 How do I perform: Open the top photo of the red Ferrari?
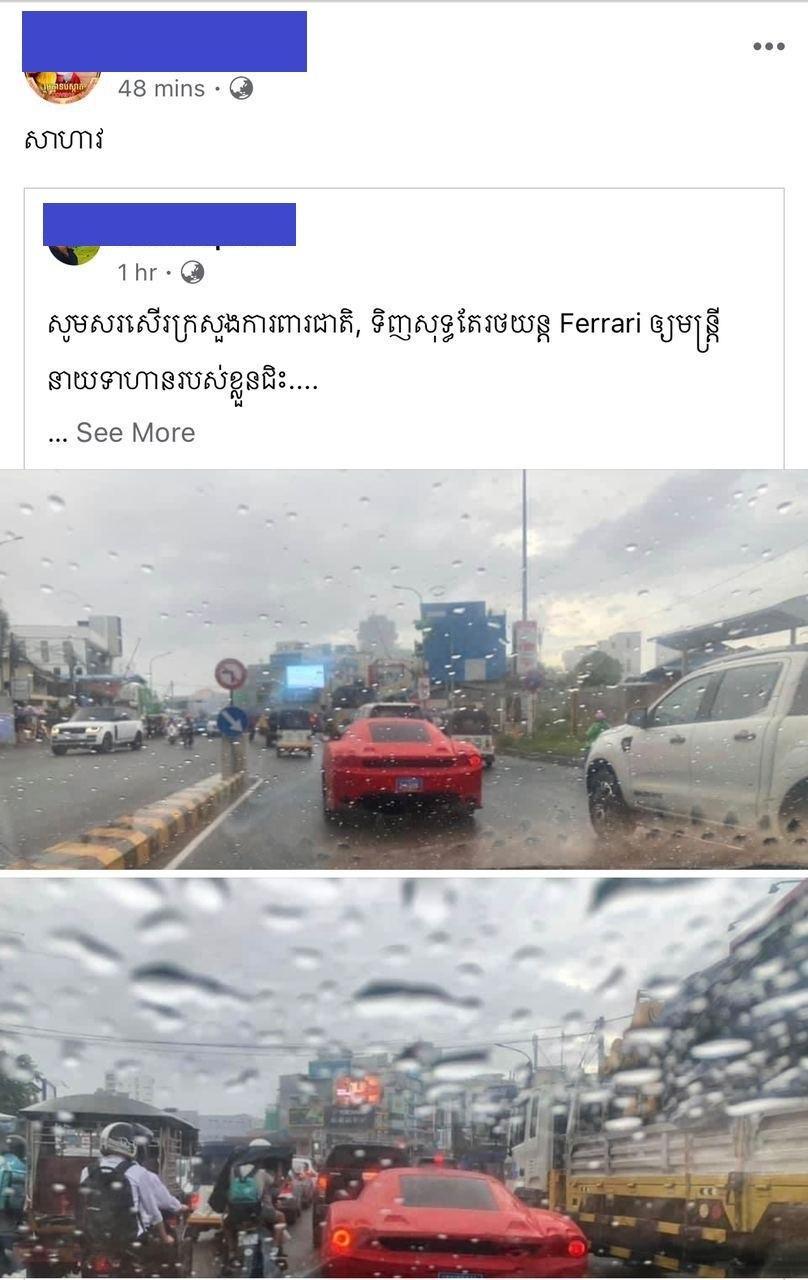click(403, 668)
